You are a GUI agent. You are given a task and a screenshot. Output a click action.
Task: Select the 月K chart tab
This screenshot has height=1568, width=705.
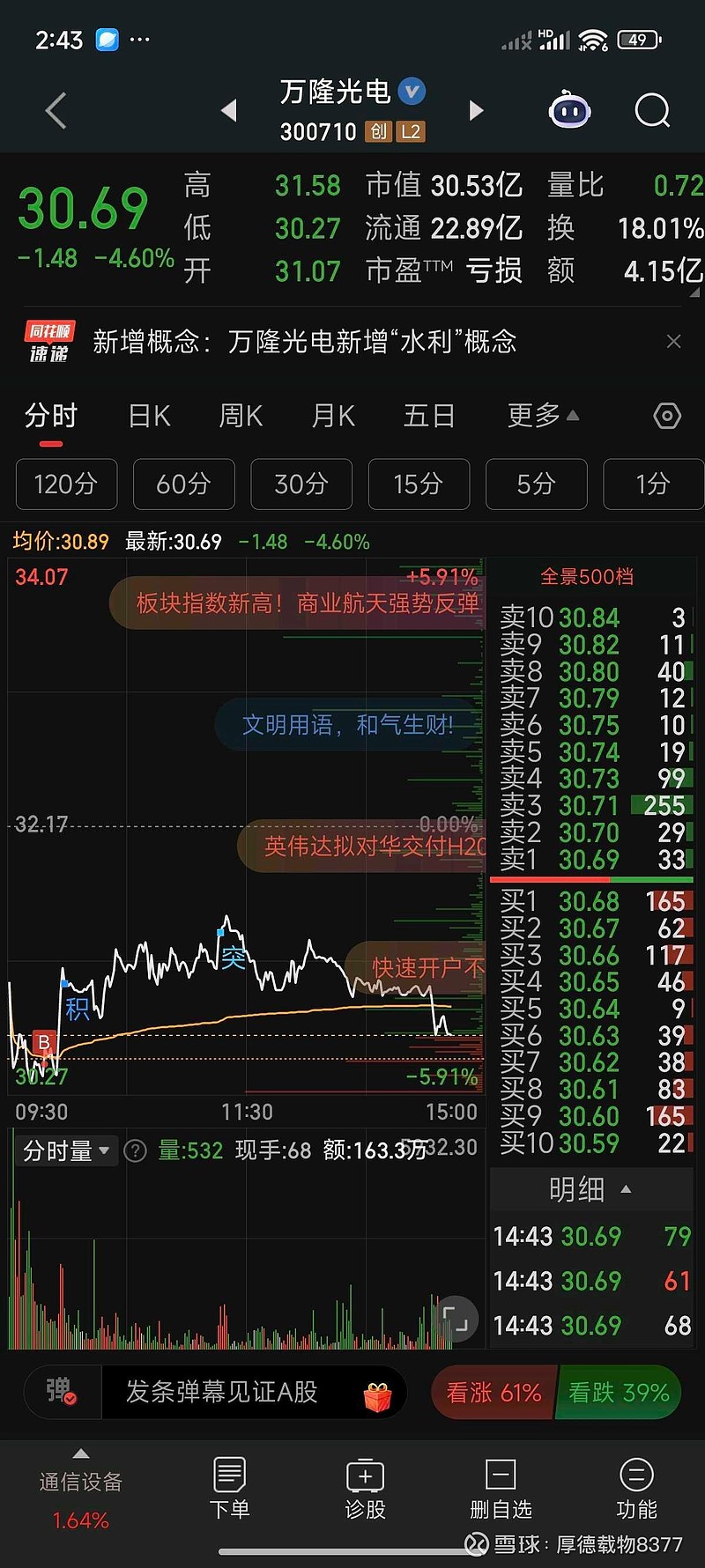(x=333, y=416)
